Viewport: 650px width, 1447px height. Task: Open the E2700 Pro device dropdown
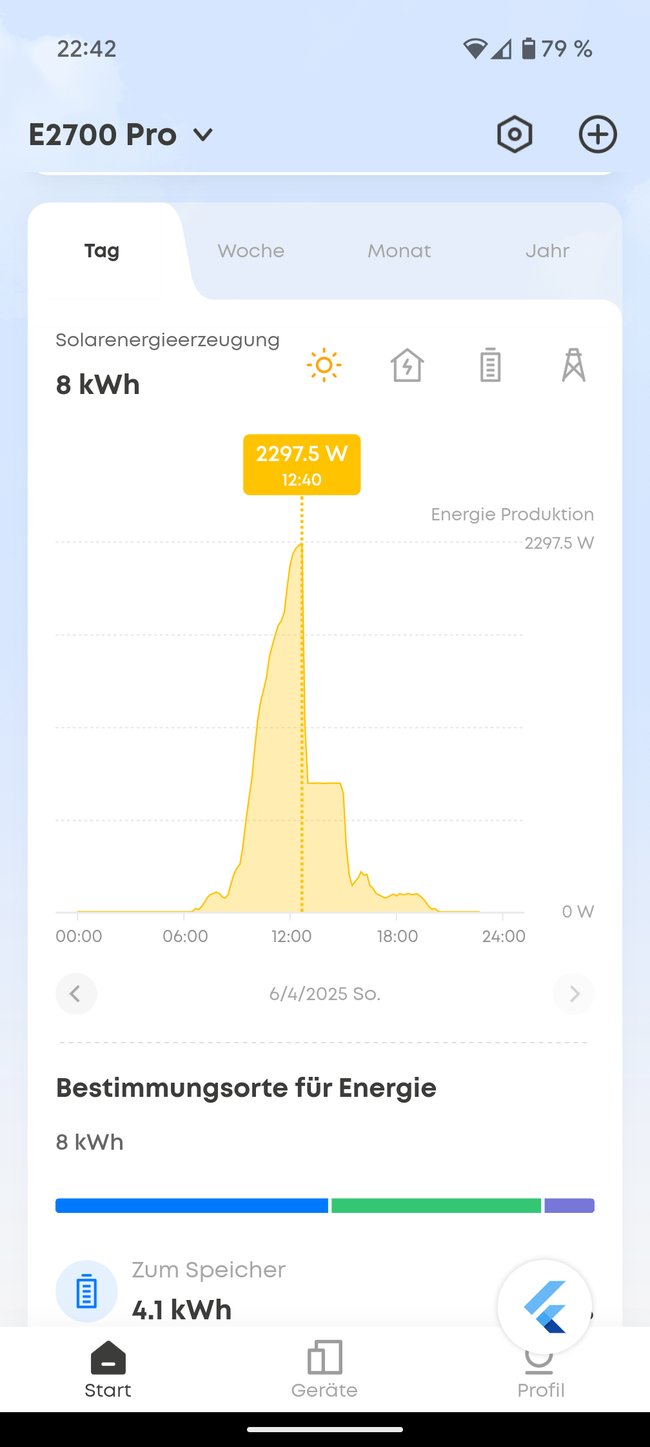[121, 135]
